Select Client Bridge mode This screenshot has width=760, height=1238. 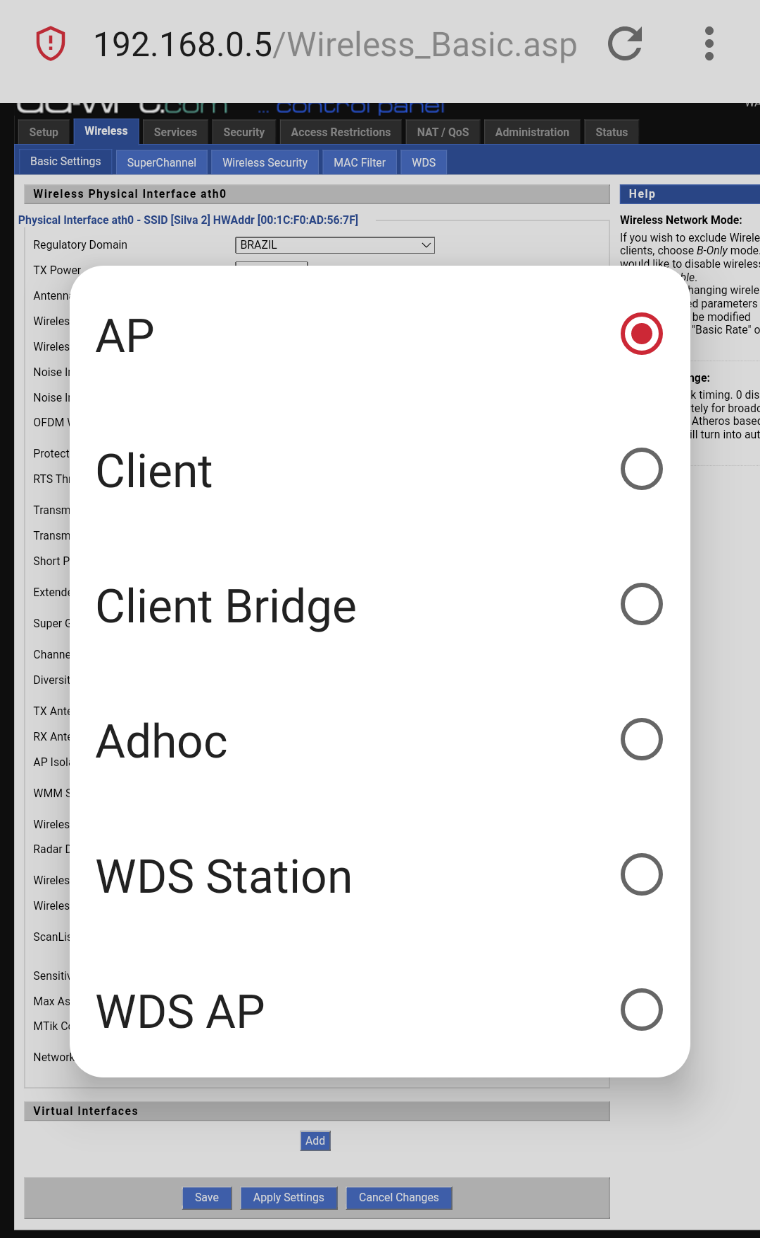[380, 605]
